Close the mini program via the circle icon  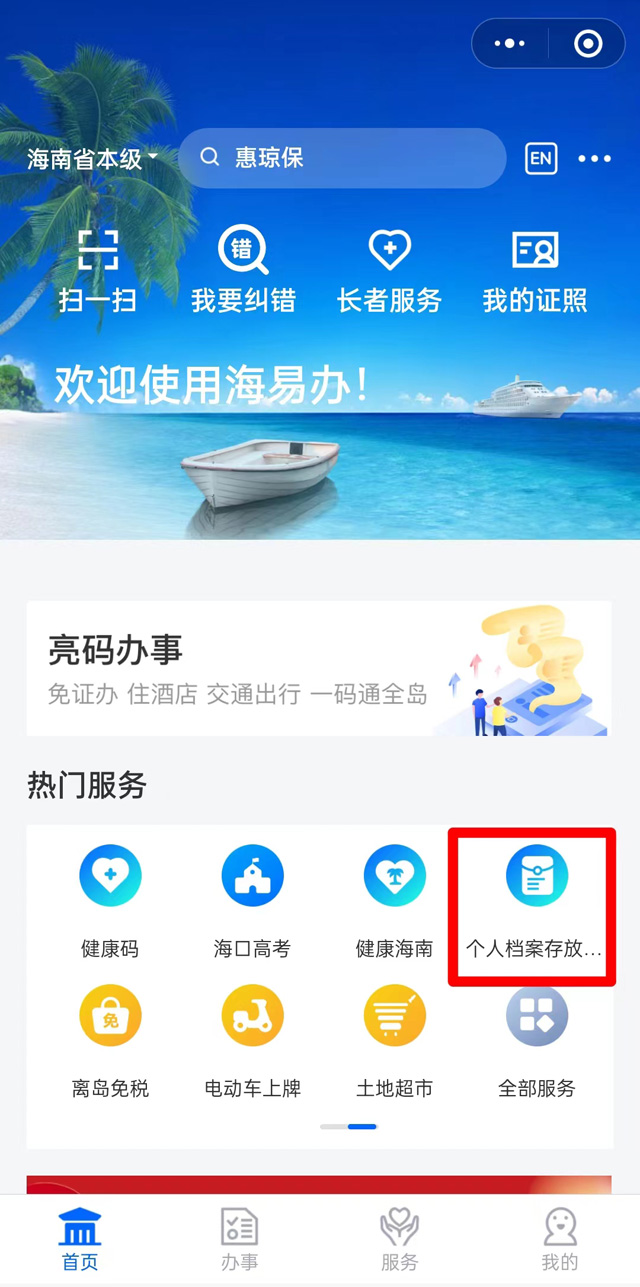coord(588,43)
